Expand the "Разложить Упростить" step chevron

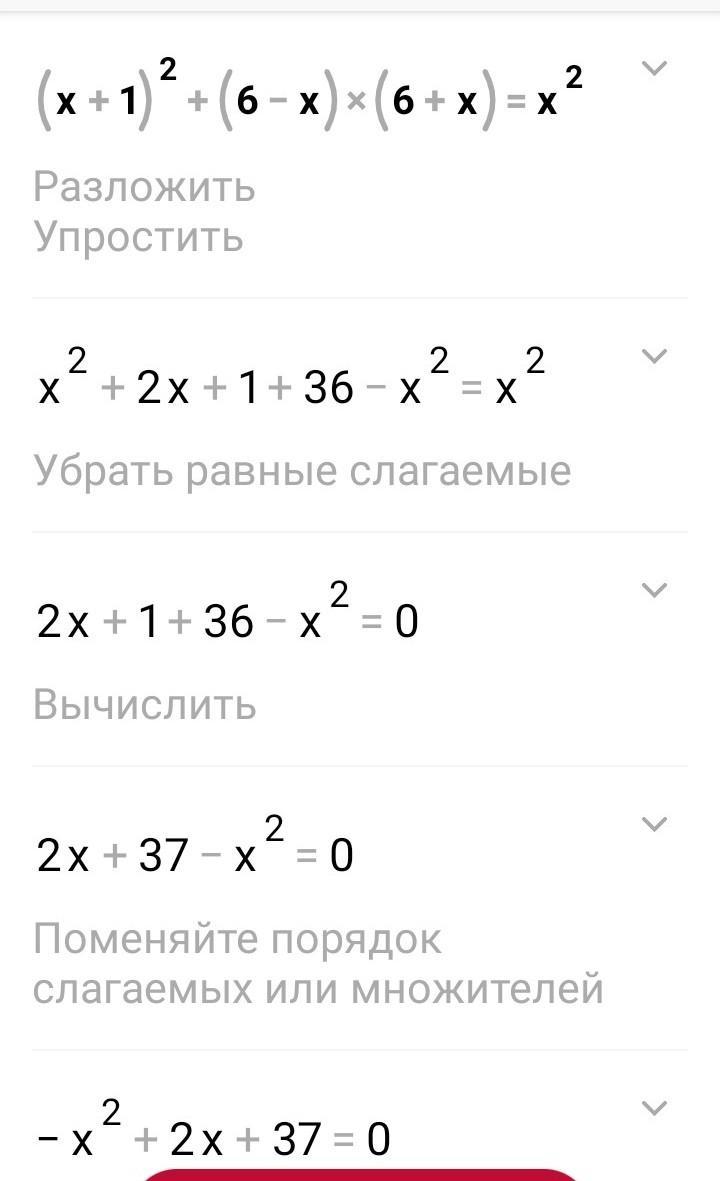click(653, 69)
